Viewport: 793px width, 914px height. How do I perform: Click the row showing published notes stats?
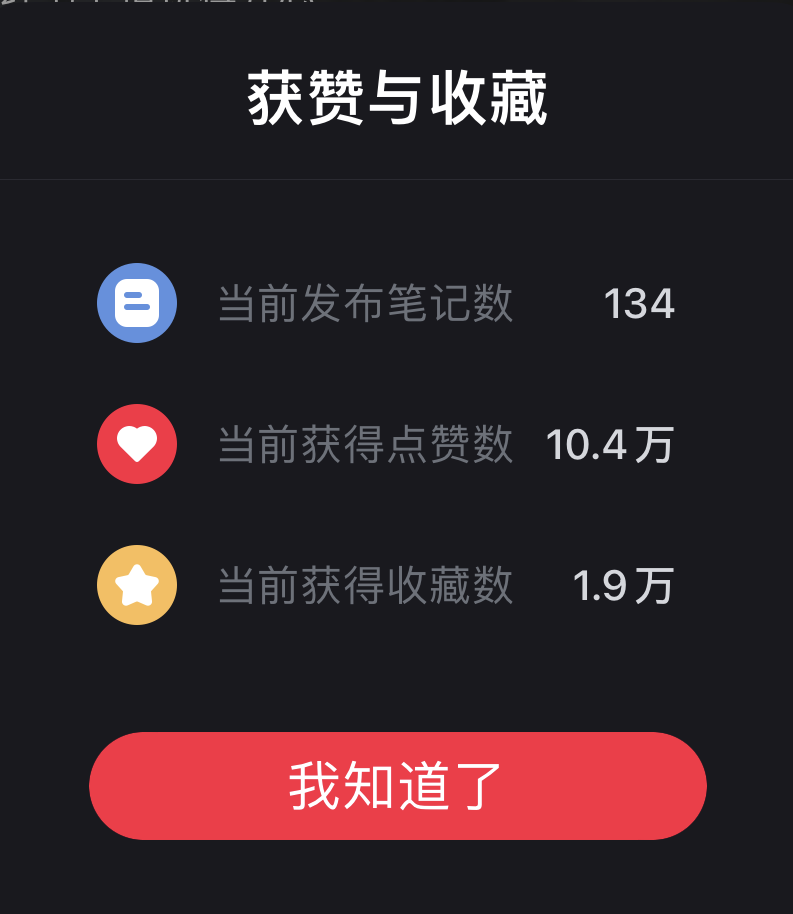[x=397, y=303]
